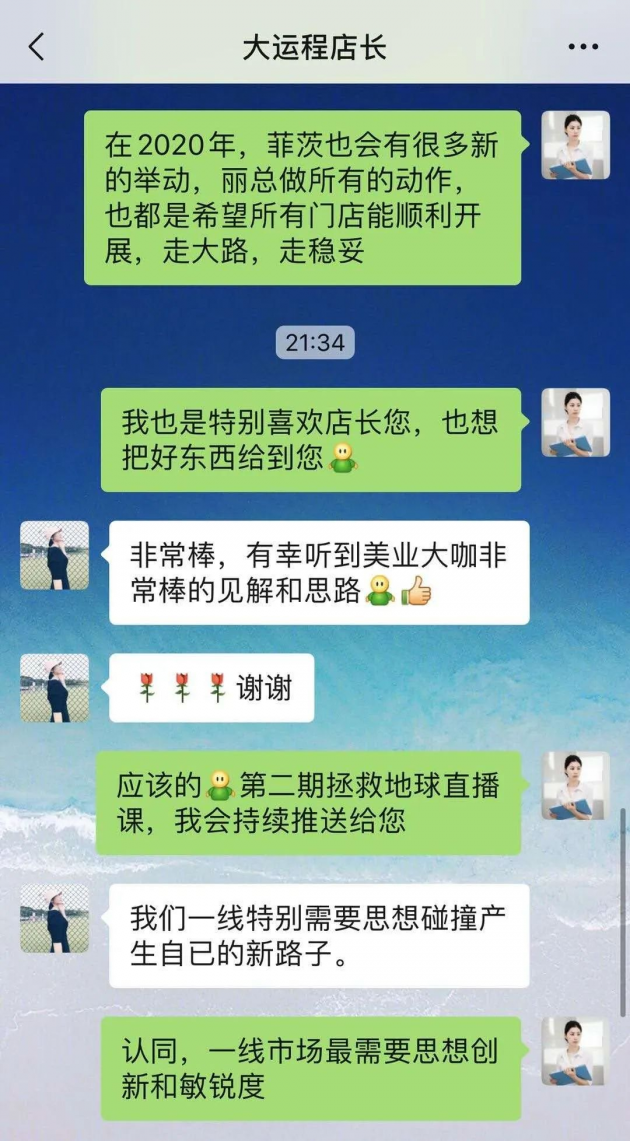This screenshot has width=630, height=1141.
Task: View the contact's profile from the 谢谢 message avatar
Action: pos(54,688)
